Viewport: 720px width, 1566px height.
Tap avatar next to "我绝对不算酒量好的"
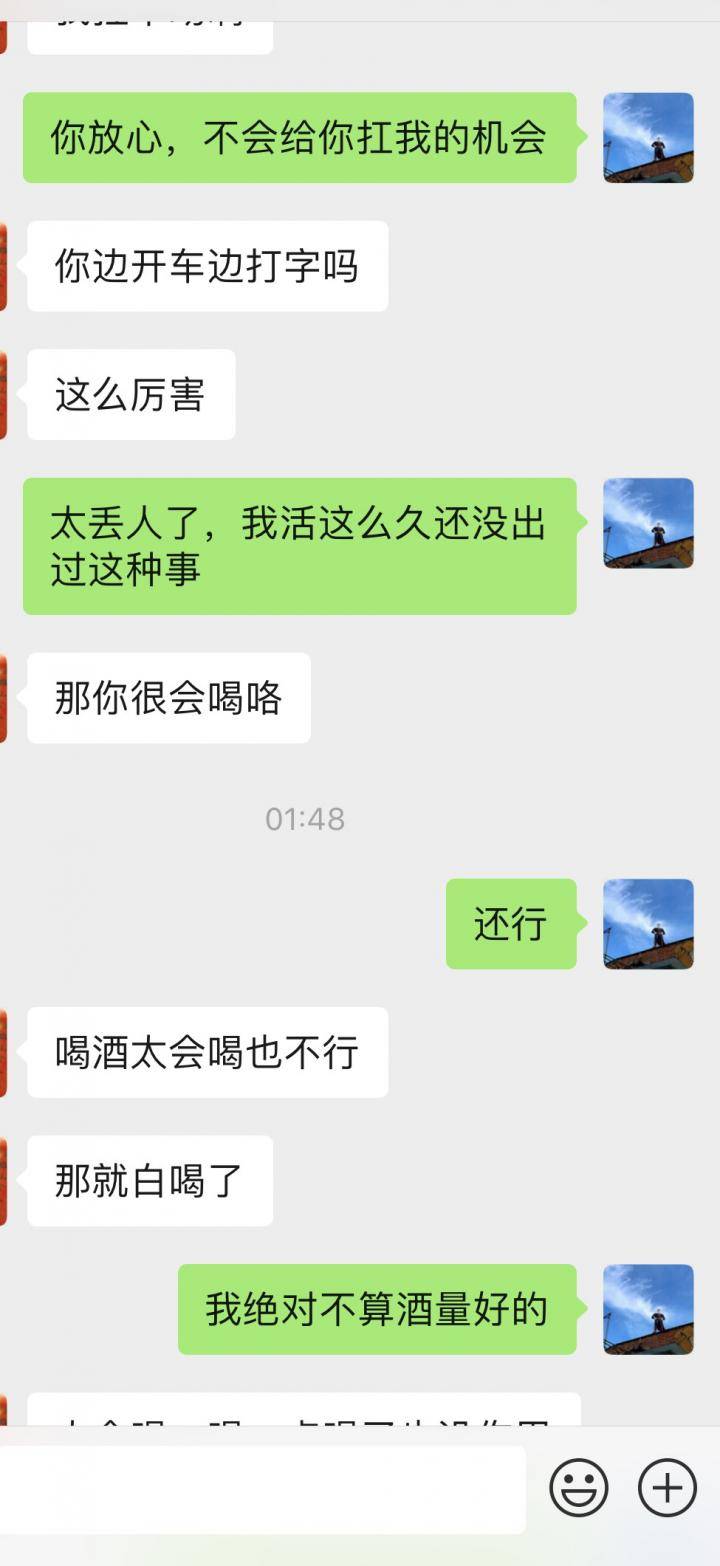[648, 1309]
